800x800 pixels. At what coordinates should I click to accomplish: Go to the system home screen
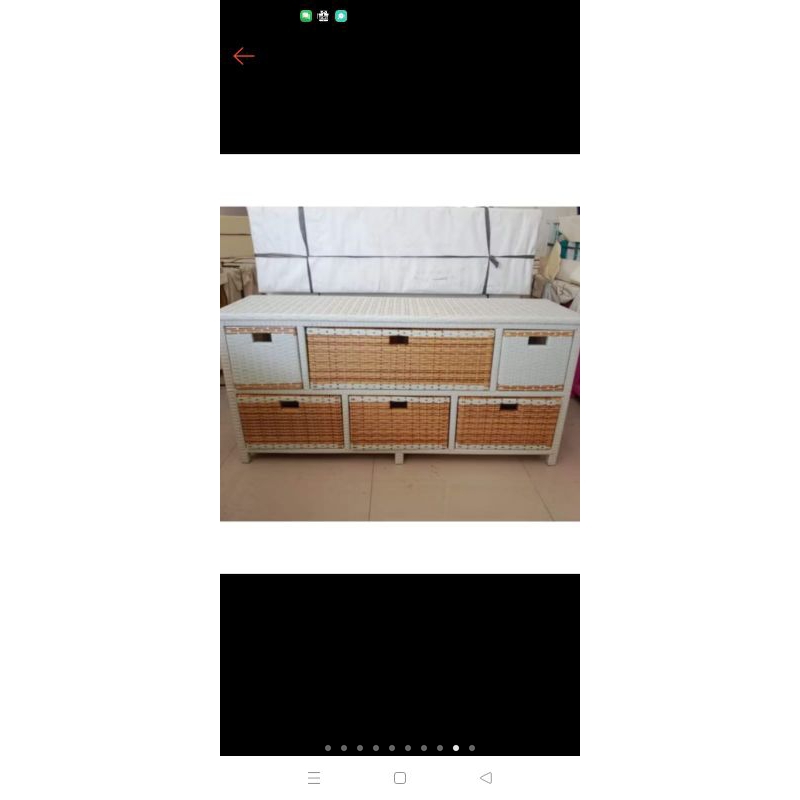click(400, 778)
